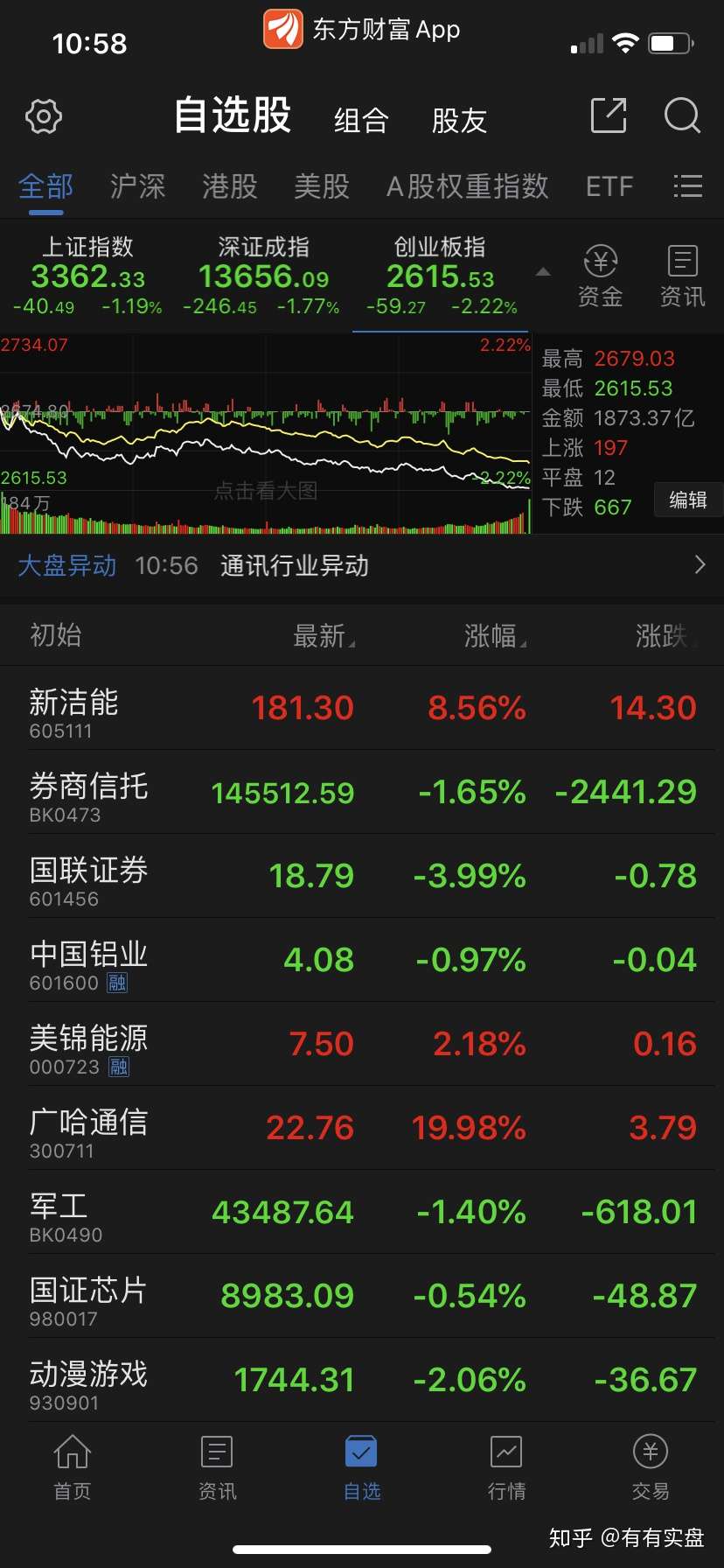Switch to the 组合 tab

(361, 120)
